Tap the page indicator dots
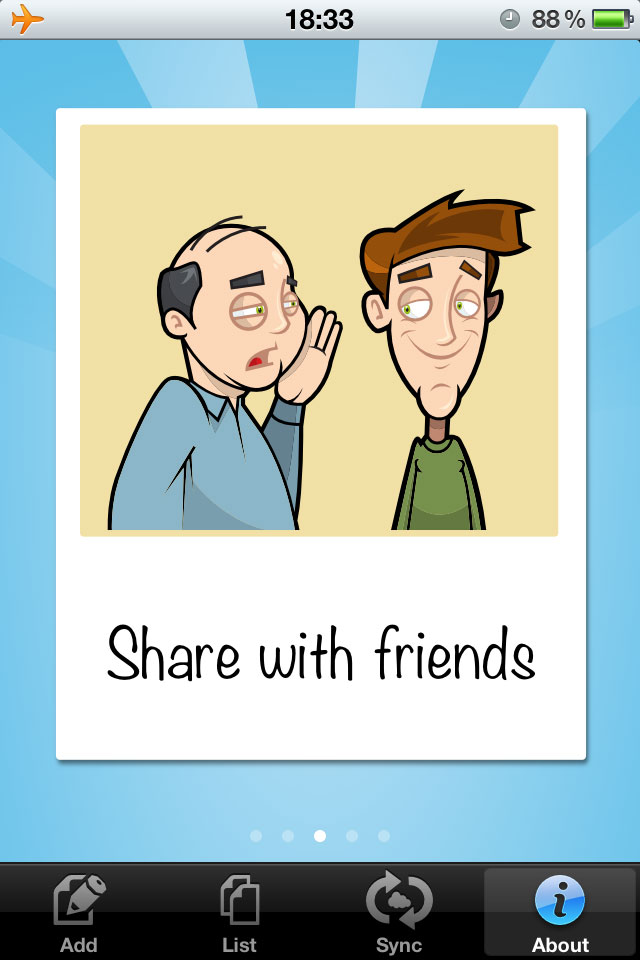The image size is (640, 960). (320, 836)
